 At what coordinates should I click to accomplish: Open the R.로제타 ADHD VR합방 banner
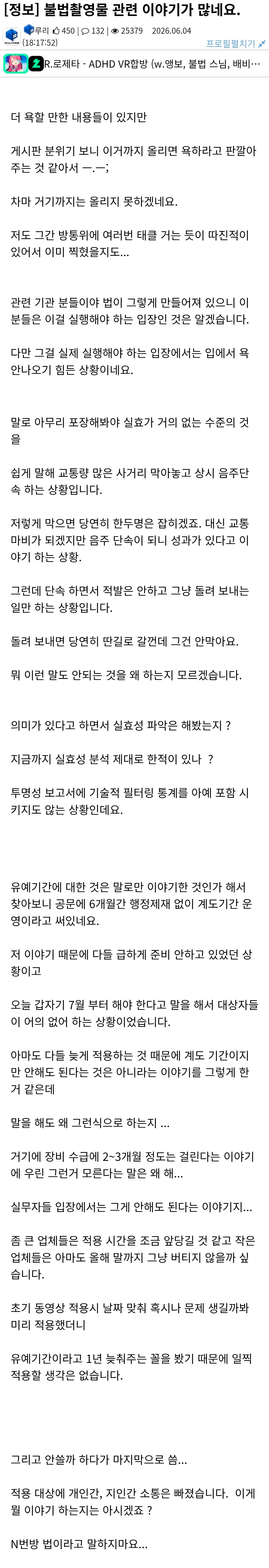(135, 64)
